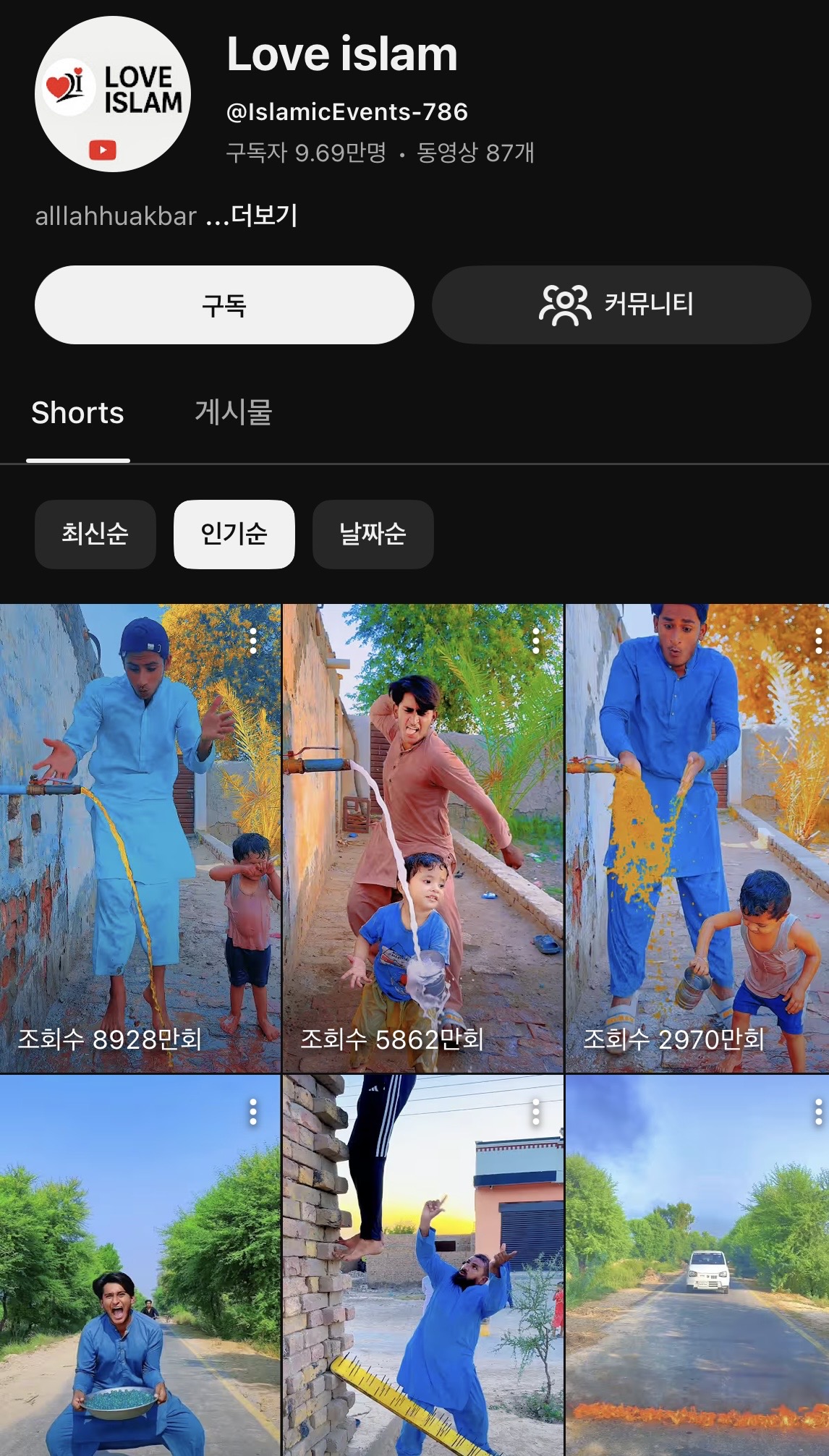Open the short with the brick wall

[x=422, y=1273]
